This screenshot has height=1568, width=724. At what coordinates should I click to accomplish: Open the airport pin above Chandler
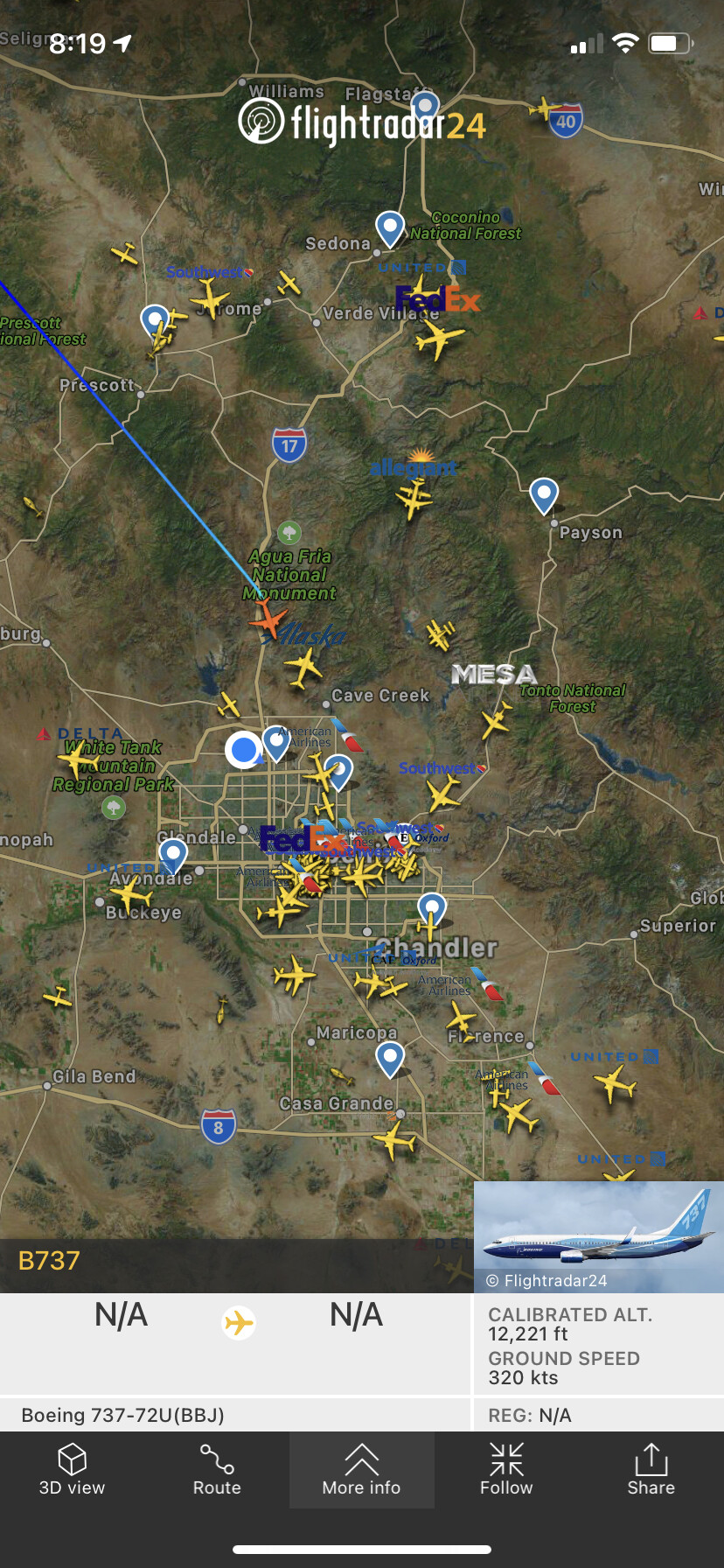432,910
